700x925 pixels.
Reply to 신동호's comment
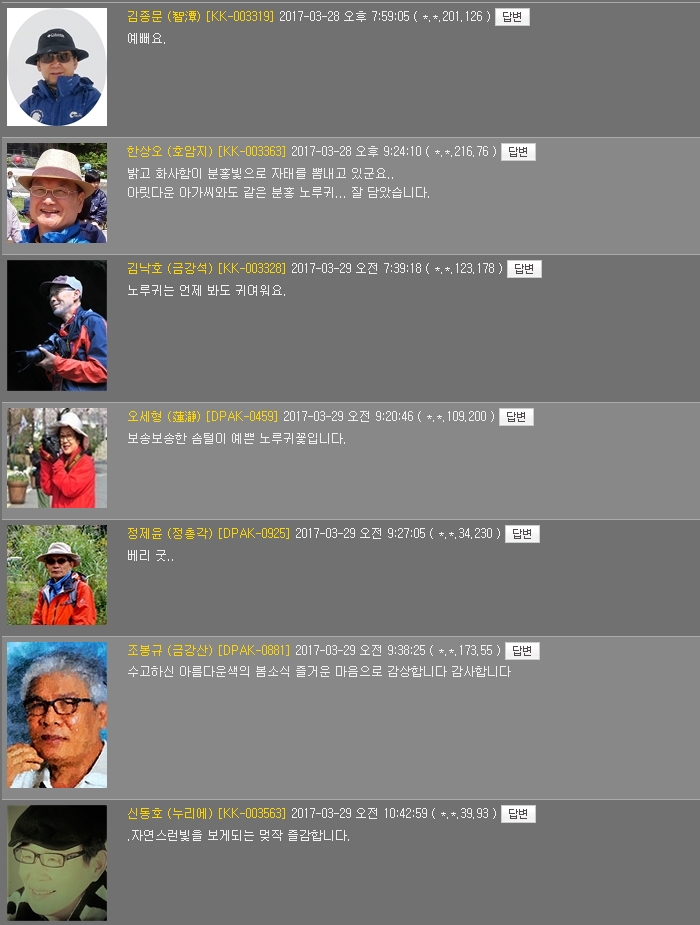pyautogui.click(x=518, y=814)
